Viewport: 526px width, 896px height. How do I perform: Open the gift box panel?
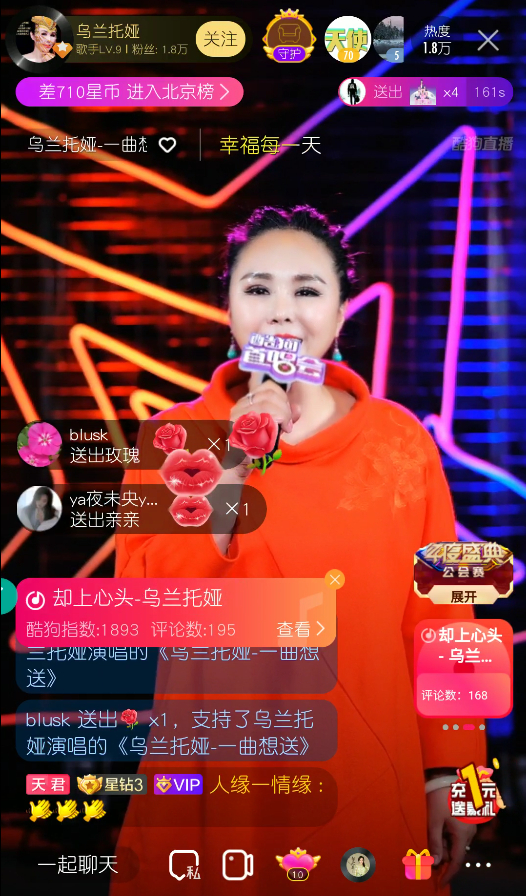(x=418, y=865)
